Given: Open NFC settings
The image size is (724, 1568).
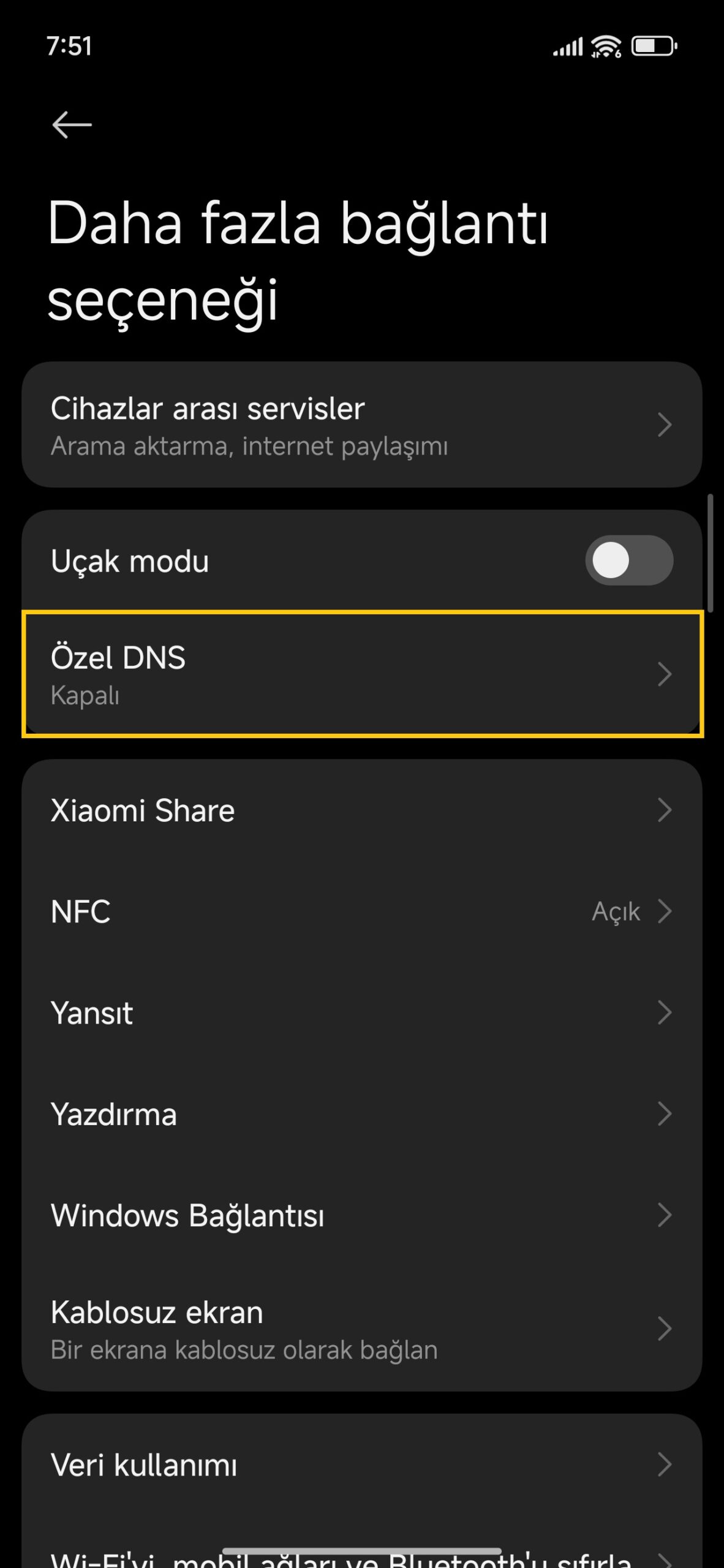Looking at the screenshot, I should 361,911.
